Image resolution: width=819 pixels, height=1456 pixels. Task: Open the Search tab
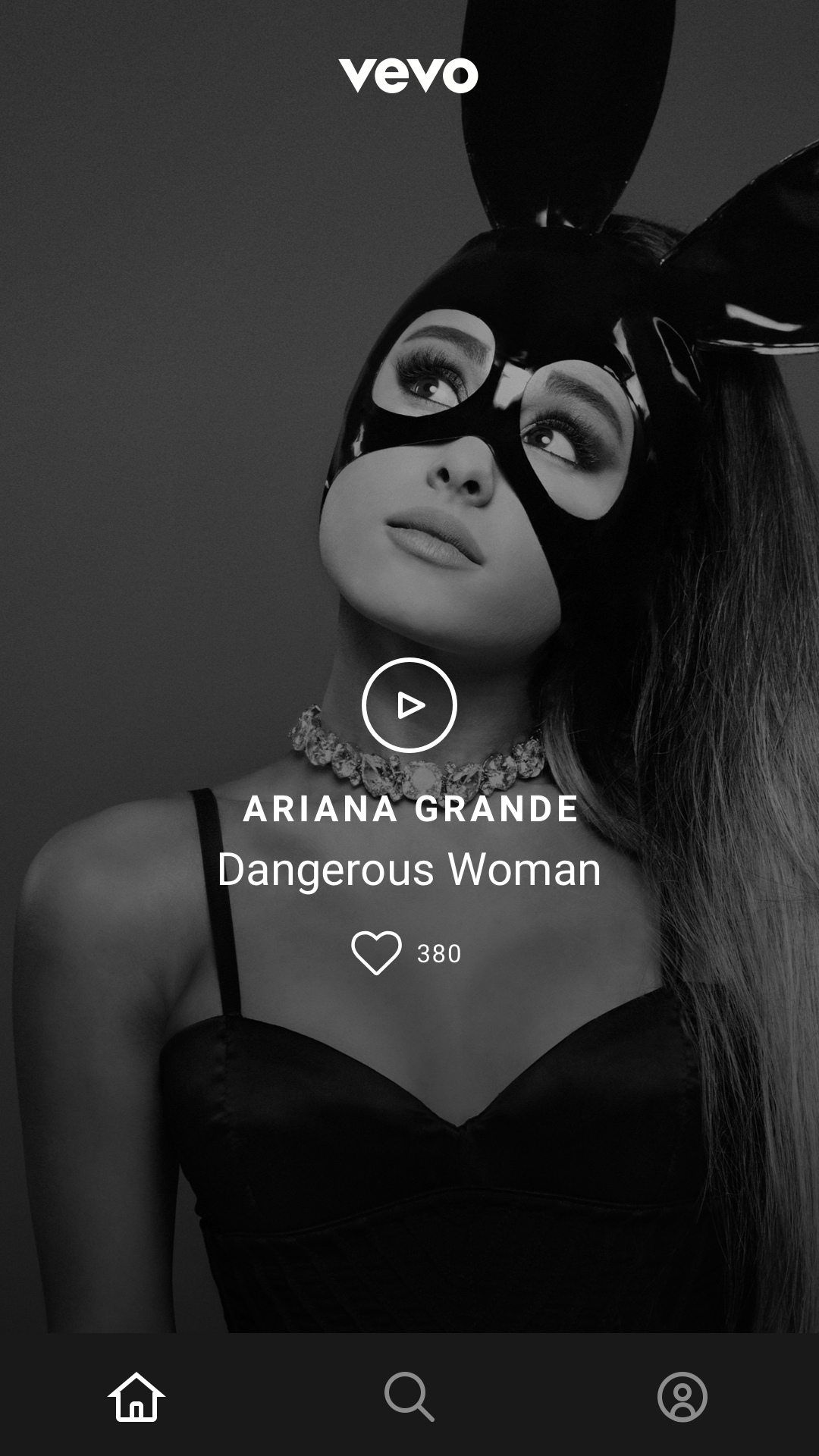[x=409, y=1396]
